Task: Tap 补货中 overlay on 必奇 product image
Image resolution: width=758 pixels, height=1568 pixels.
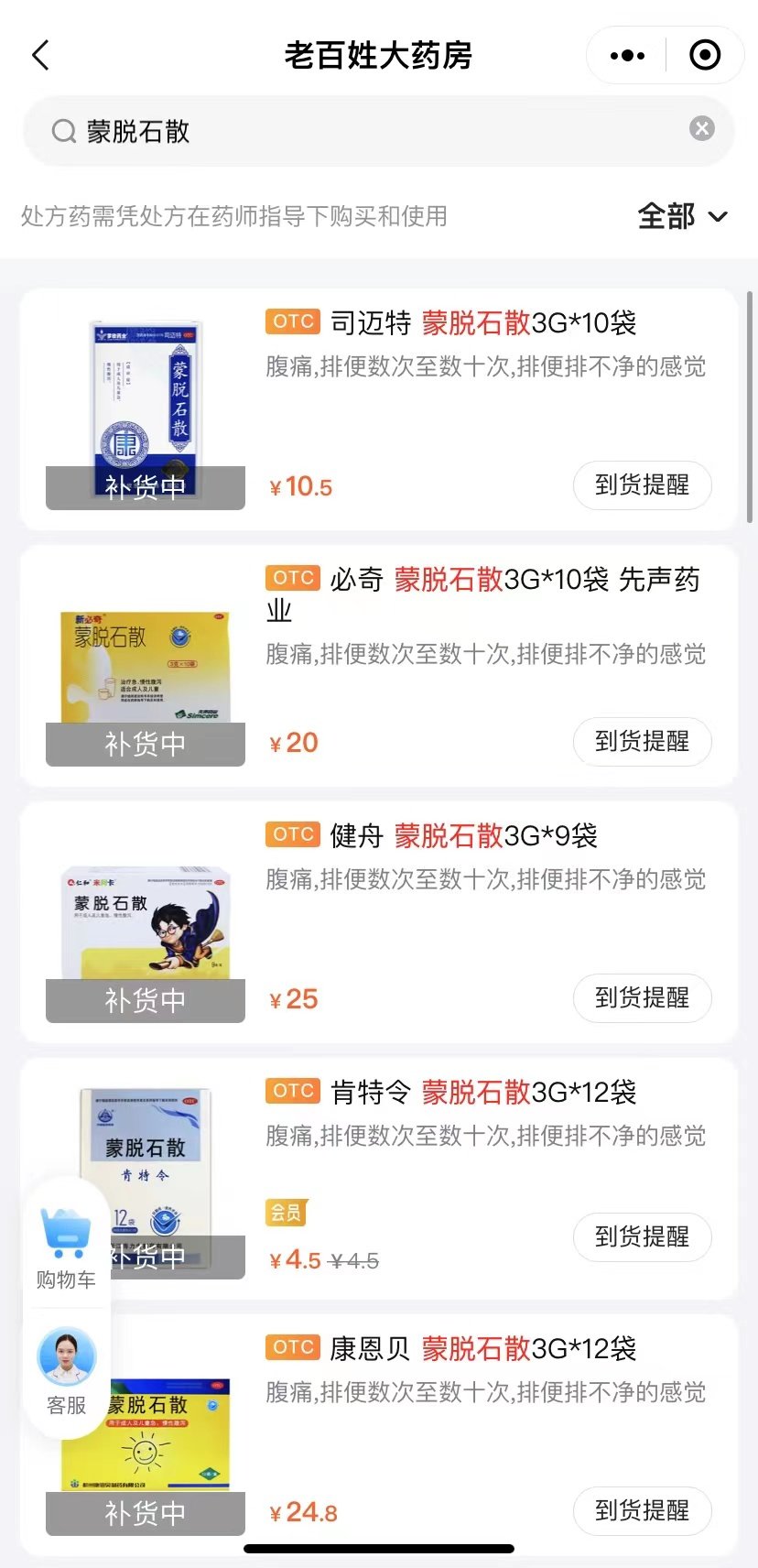Action: tap(145, 744)
